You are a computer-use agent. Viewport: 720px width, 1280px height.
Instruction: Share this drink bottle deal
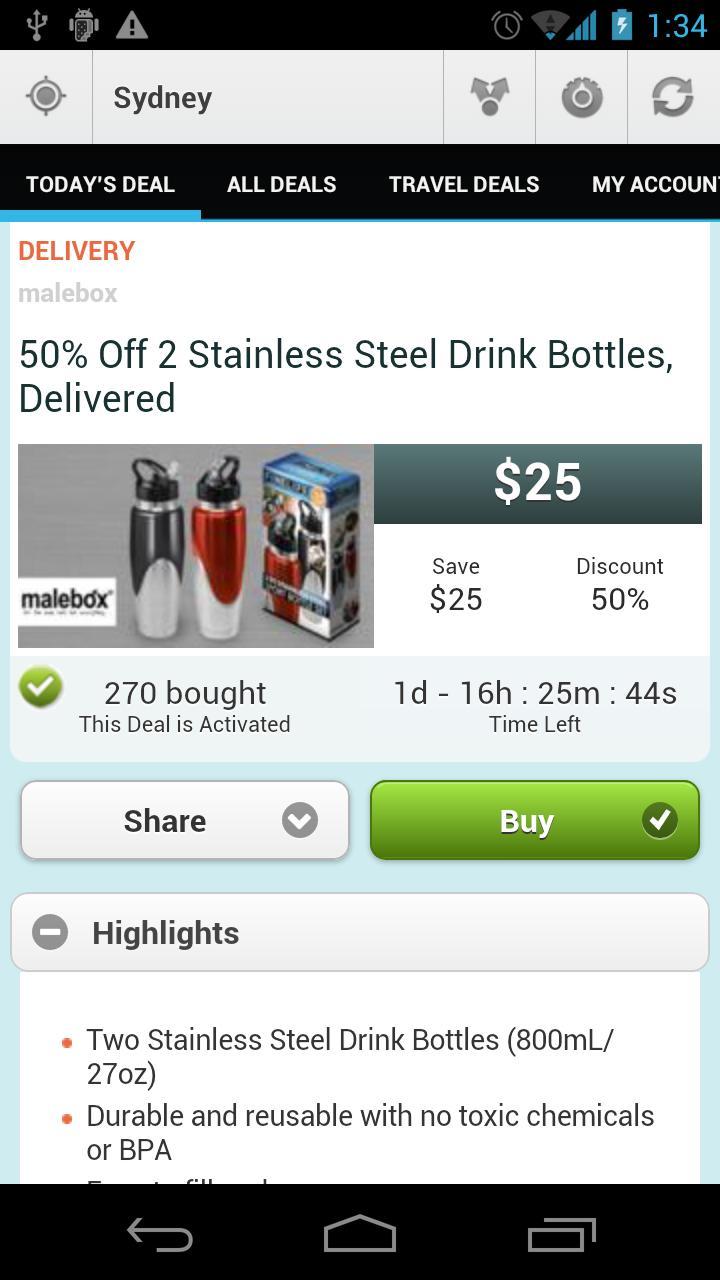tap(185, 820)
